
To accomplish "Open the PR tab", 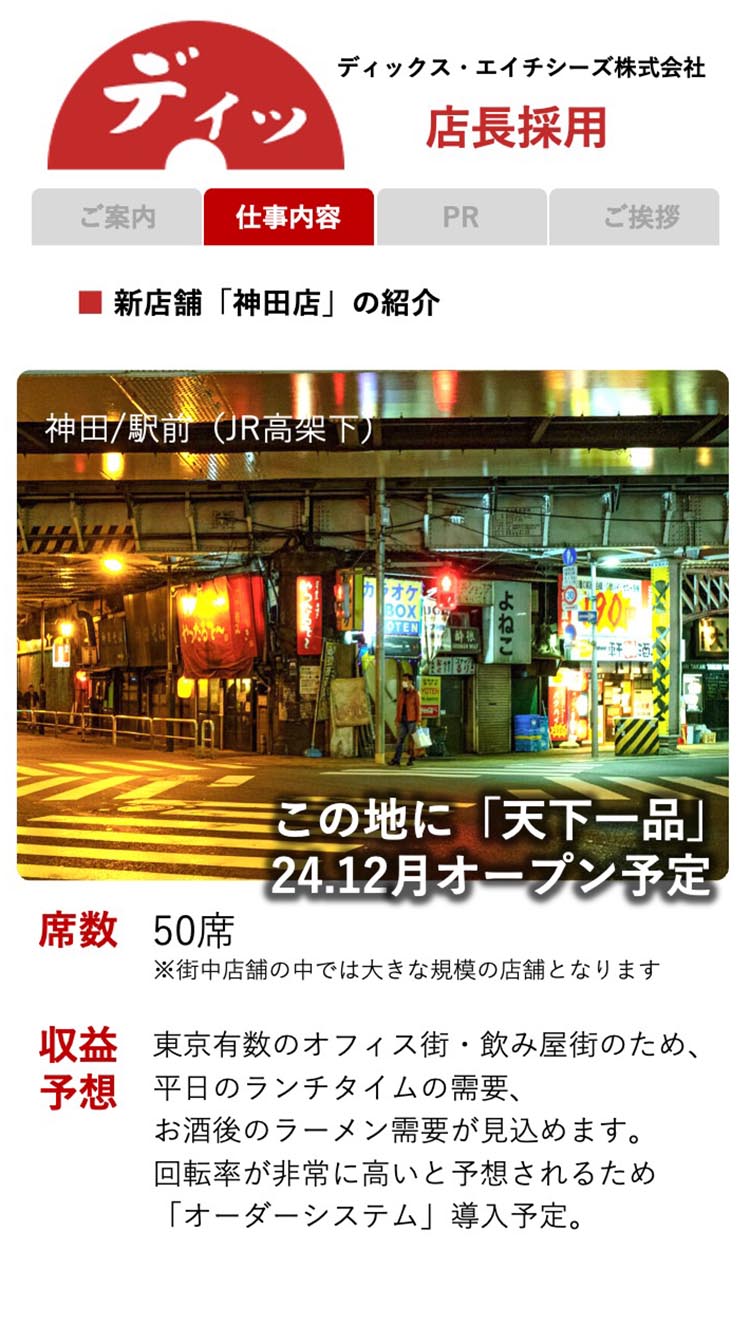I will pos(461,217).
